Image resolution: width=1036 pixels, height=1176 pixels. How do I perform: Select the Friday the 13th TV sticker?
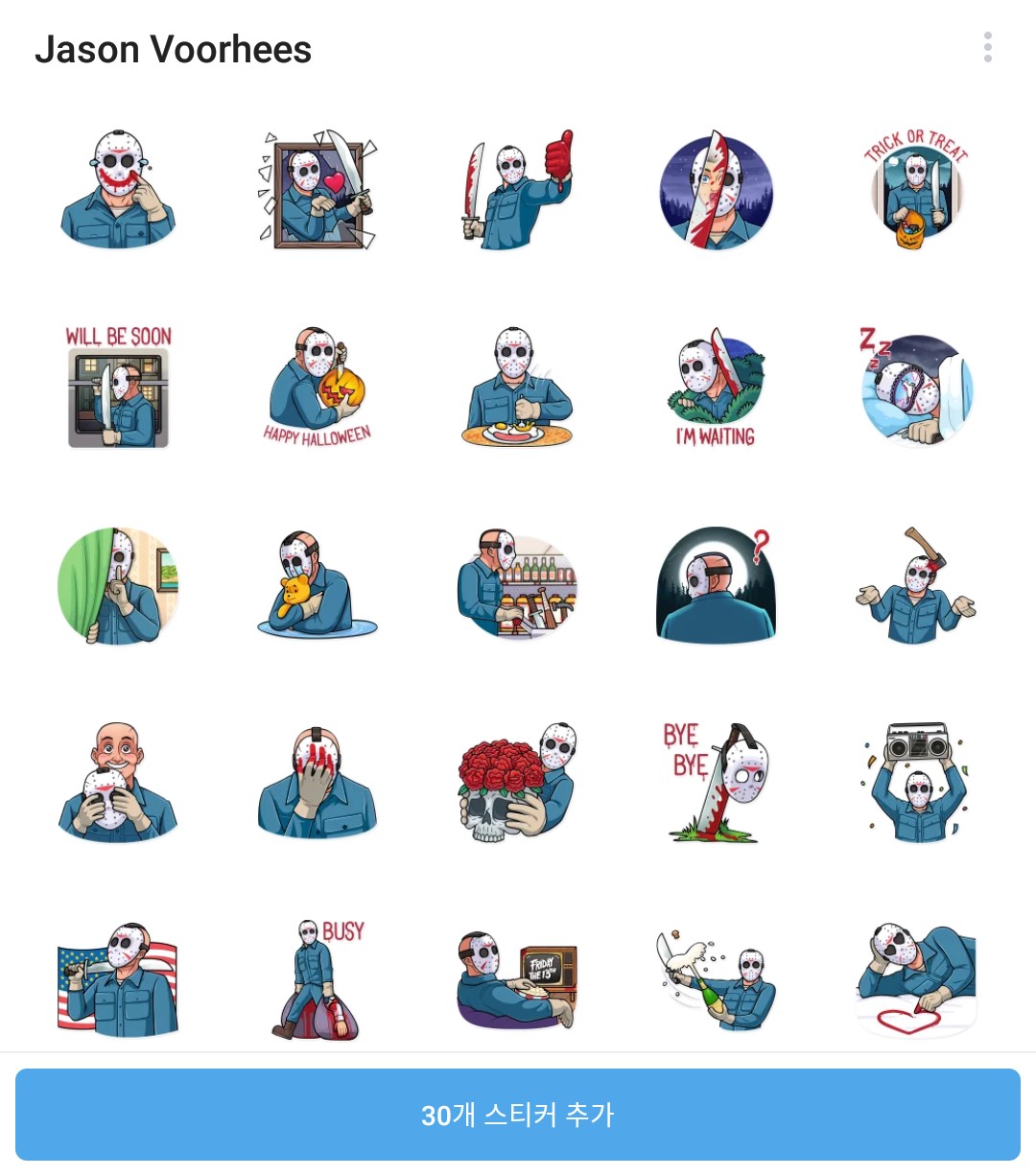(517, 980)
